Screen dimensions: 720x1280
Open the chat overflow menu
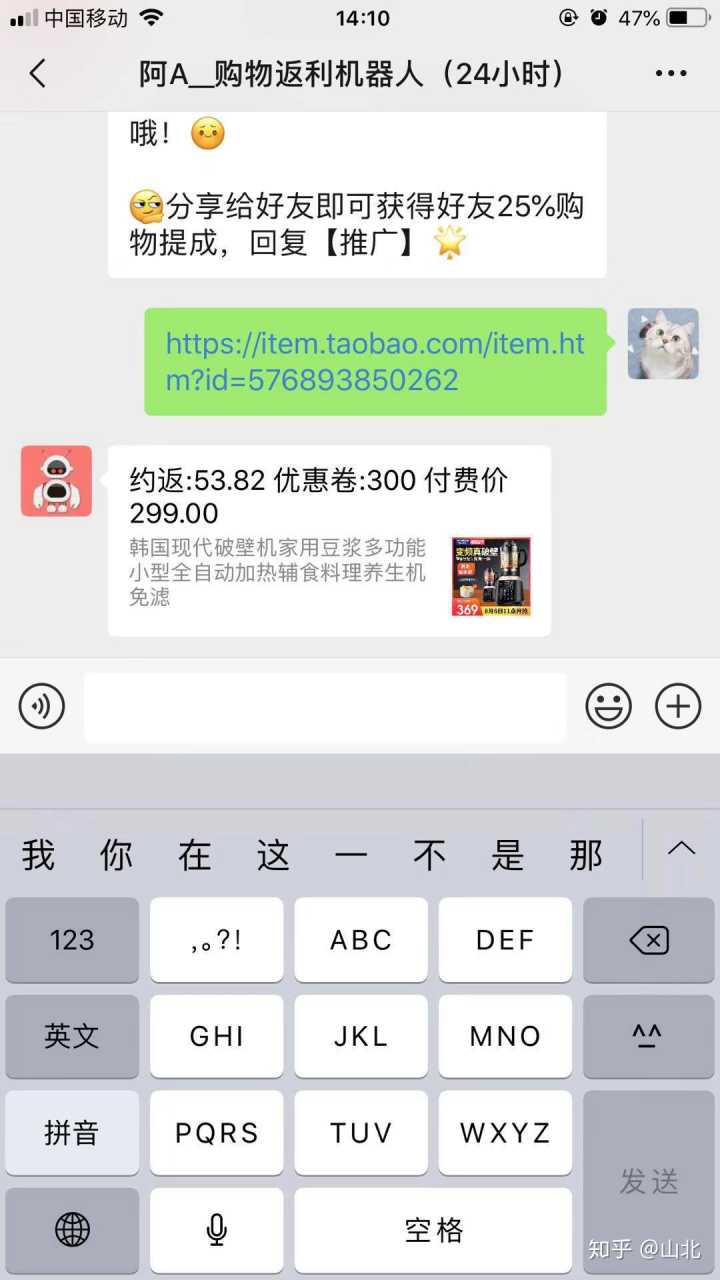pos(671,73)
